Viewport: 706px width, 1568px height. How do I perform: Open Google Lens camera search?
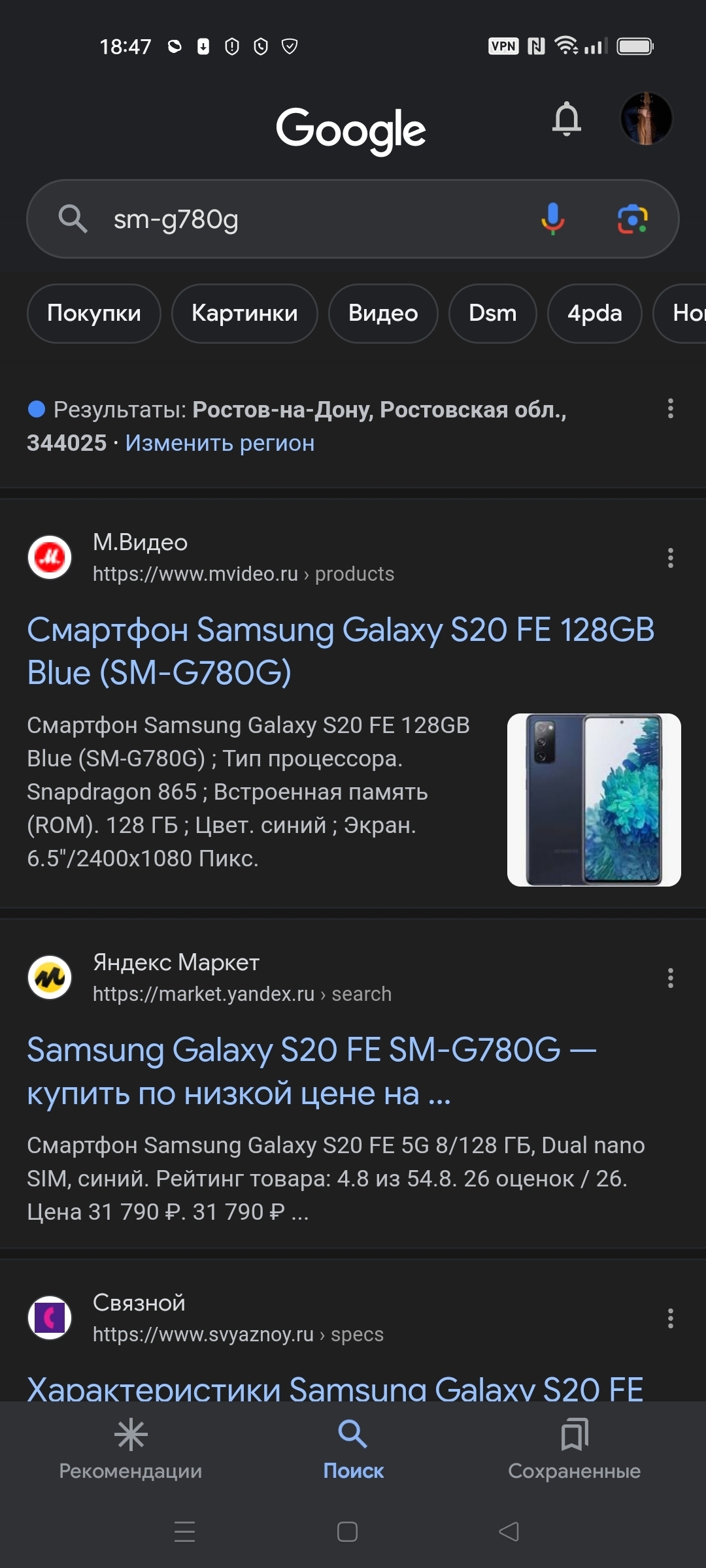pos(632,219)
